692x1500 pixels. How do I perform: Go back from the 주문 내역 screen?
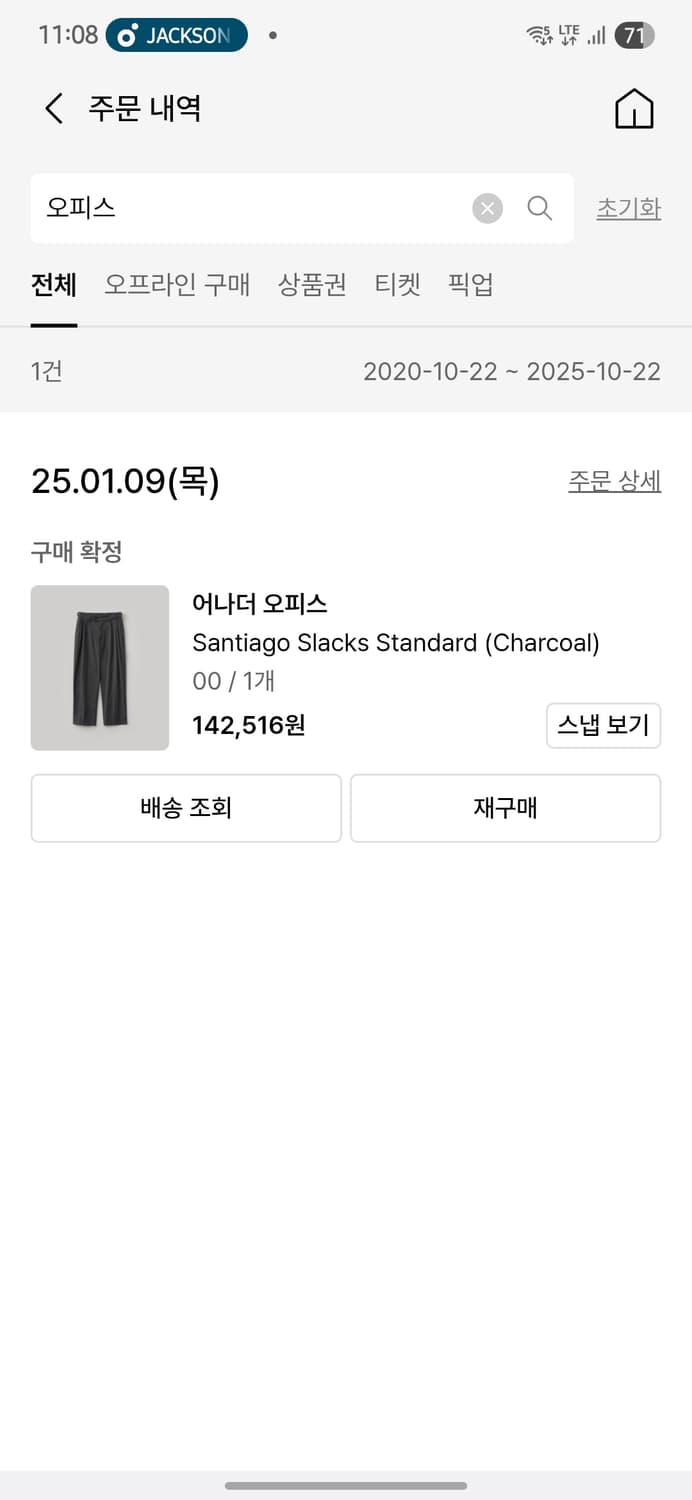click(x=54, y=108)
